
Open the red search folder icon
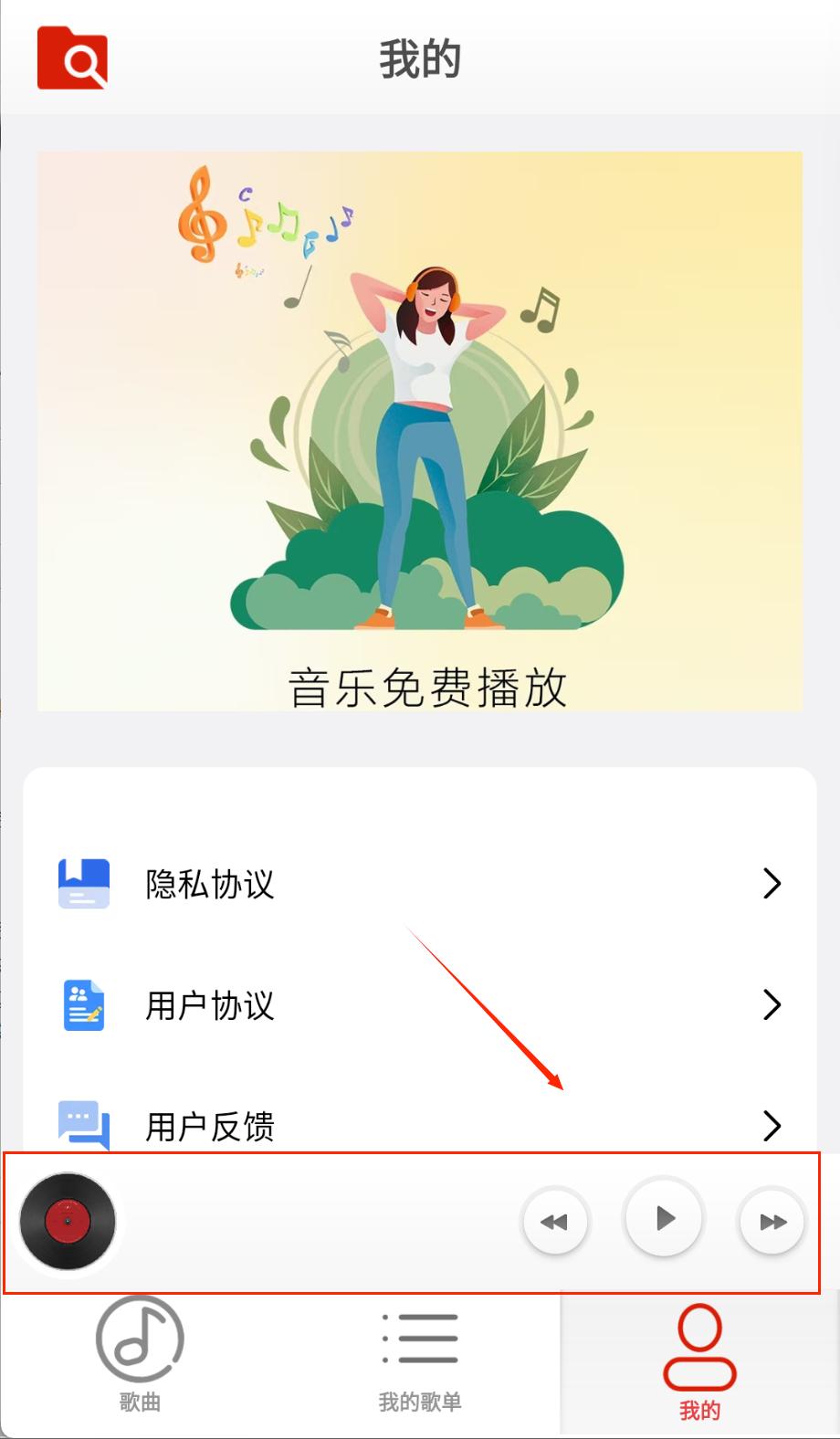point(72,58)
